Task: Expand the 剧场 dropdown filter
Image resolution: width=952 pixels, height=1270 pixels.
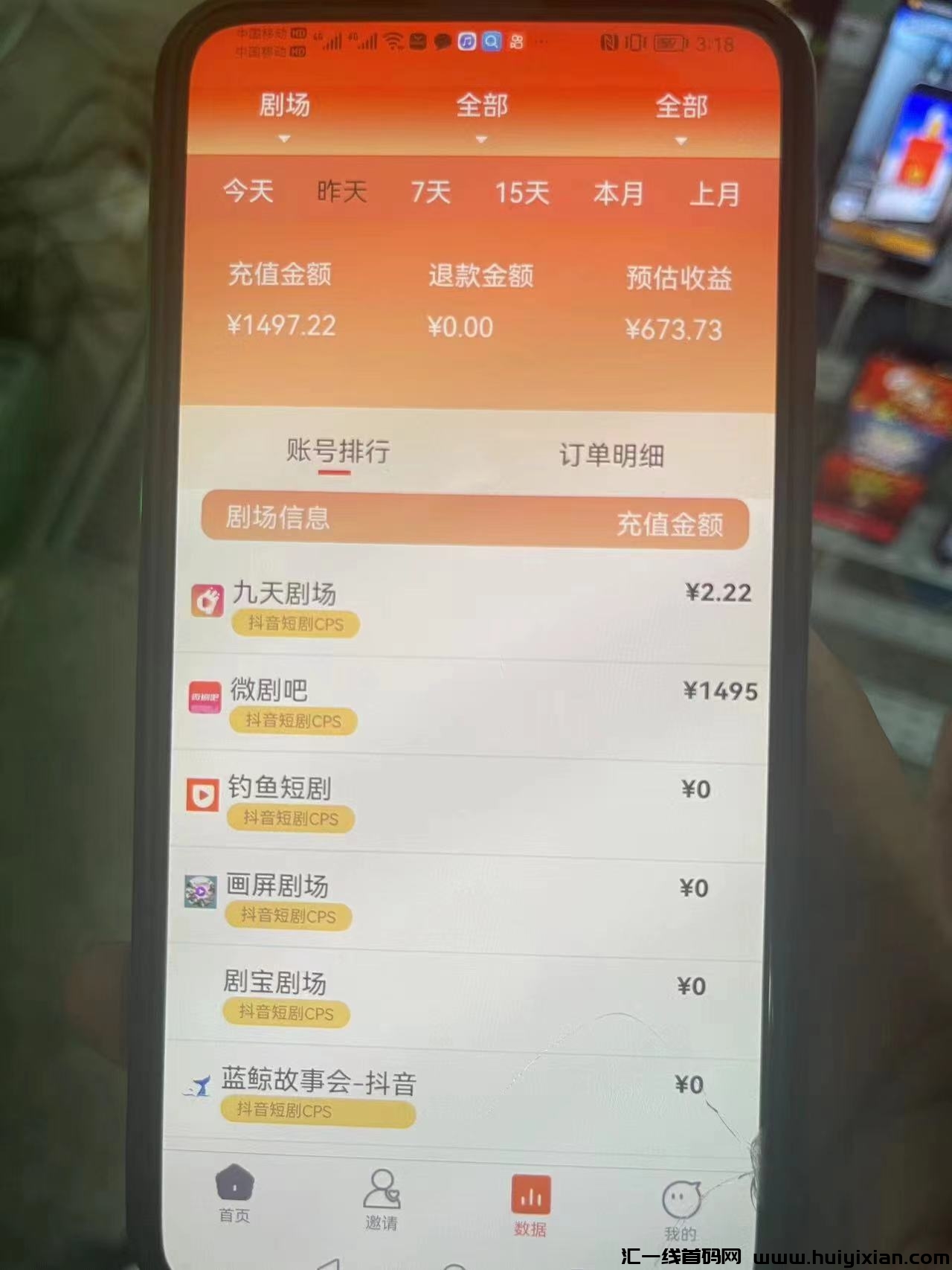Action: point(284,112)
